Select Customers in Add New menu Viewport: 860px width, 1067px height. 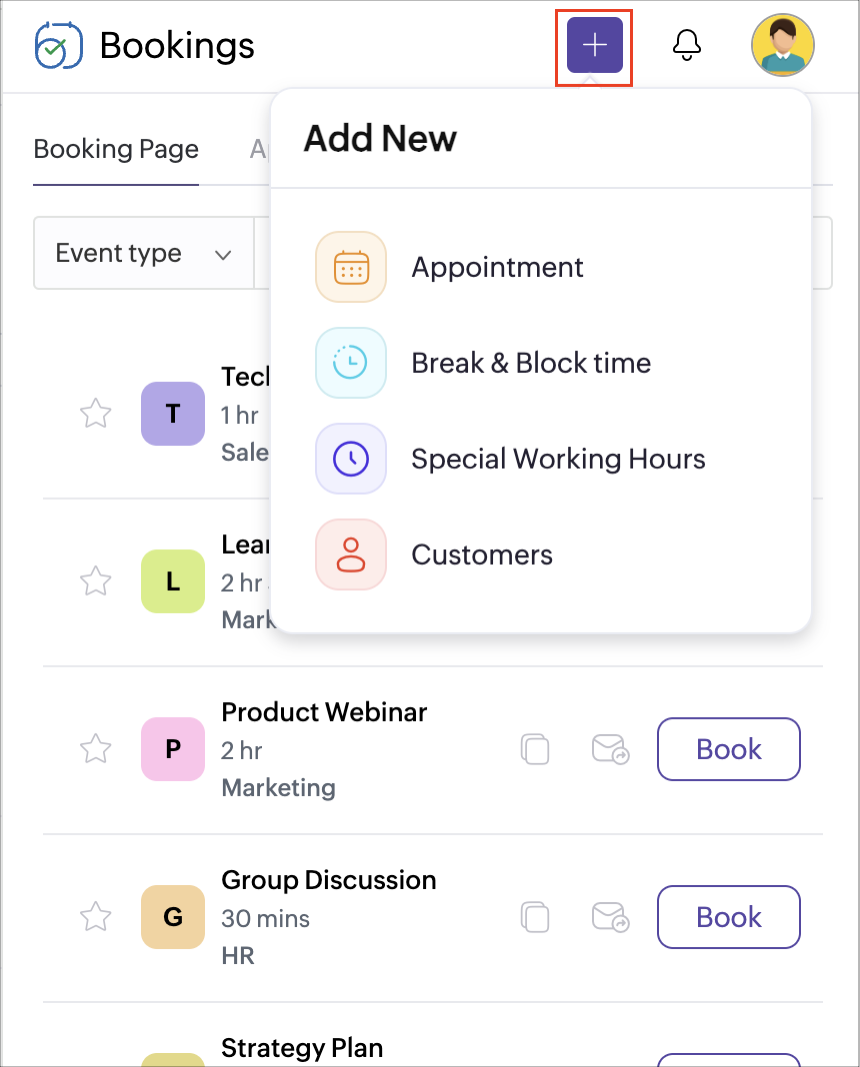[x=481, y=555]
